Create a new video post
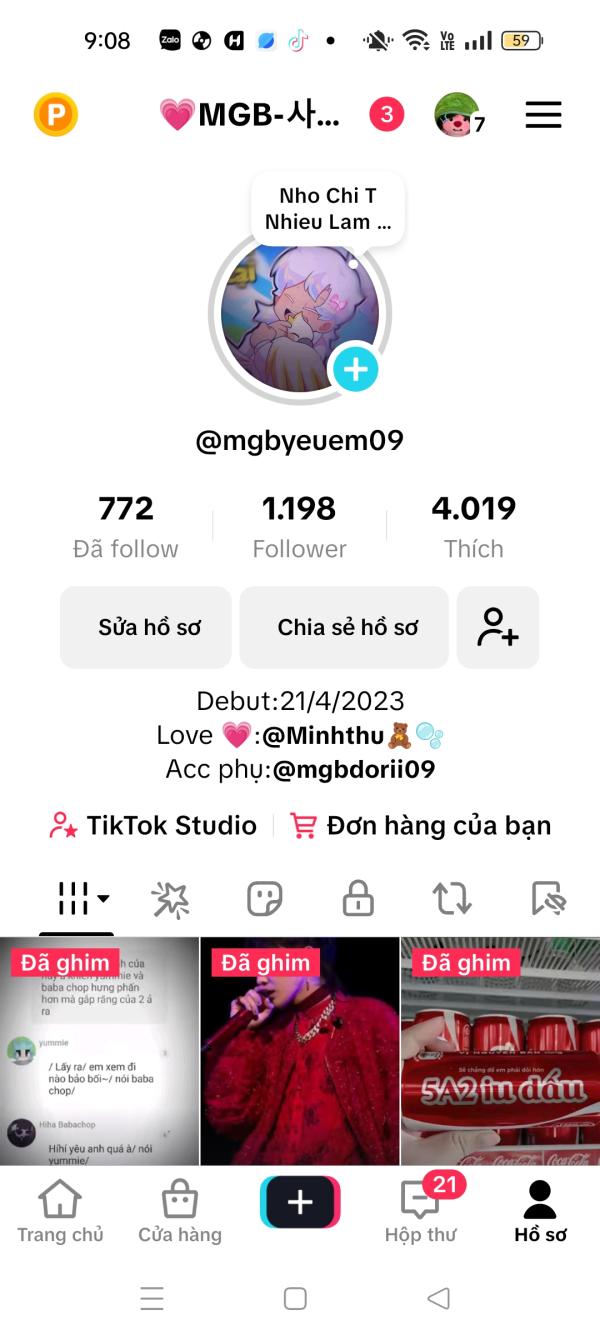Viewport: 600px width, 1340px height. 300,1202
